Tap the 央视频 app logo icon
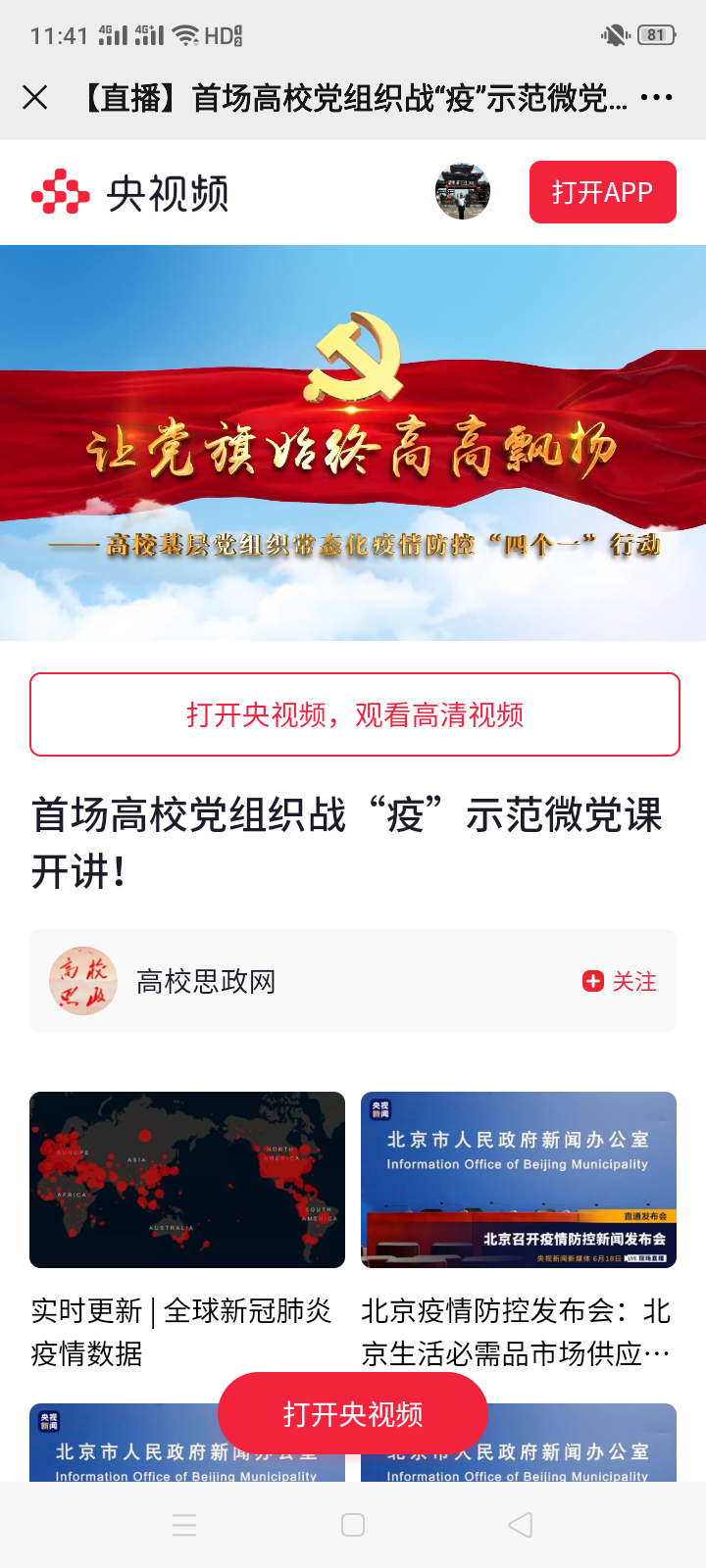706x1568 pixels. tap(61, 192)
